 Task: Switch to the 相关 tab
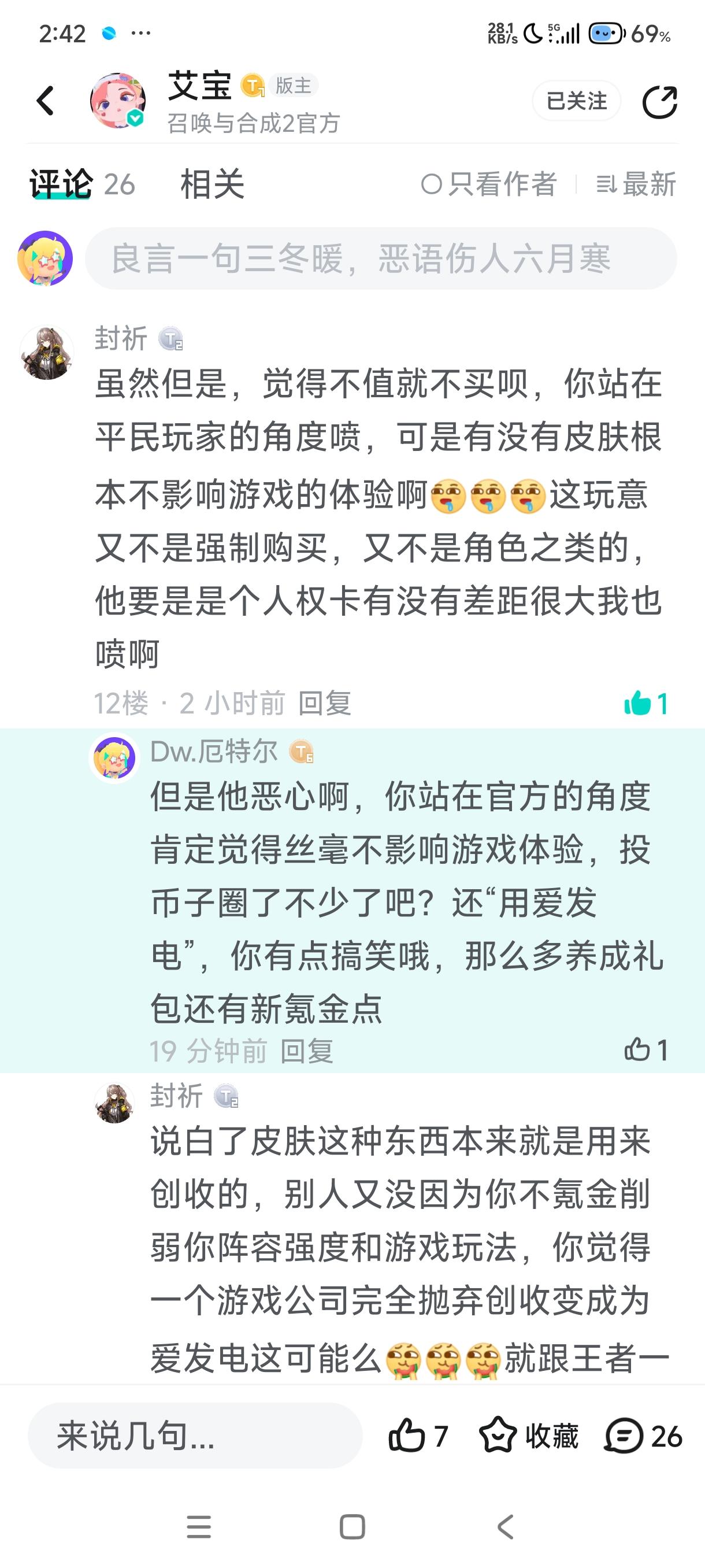212,184
